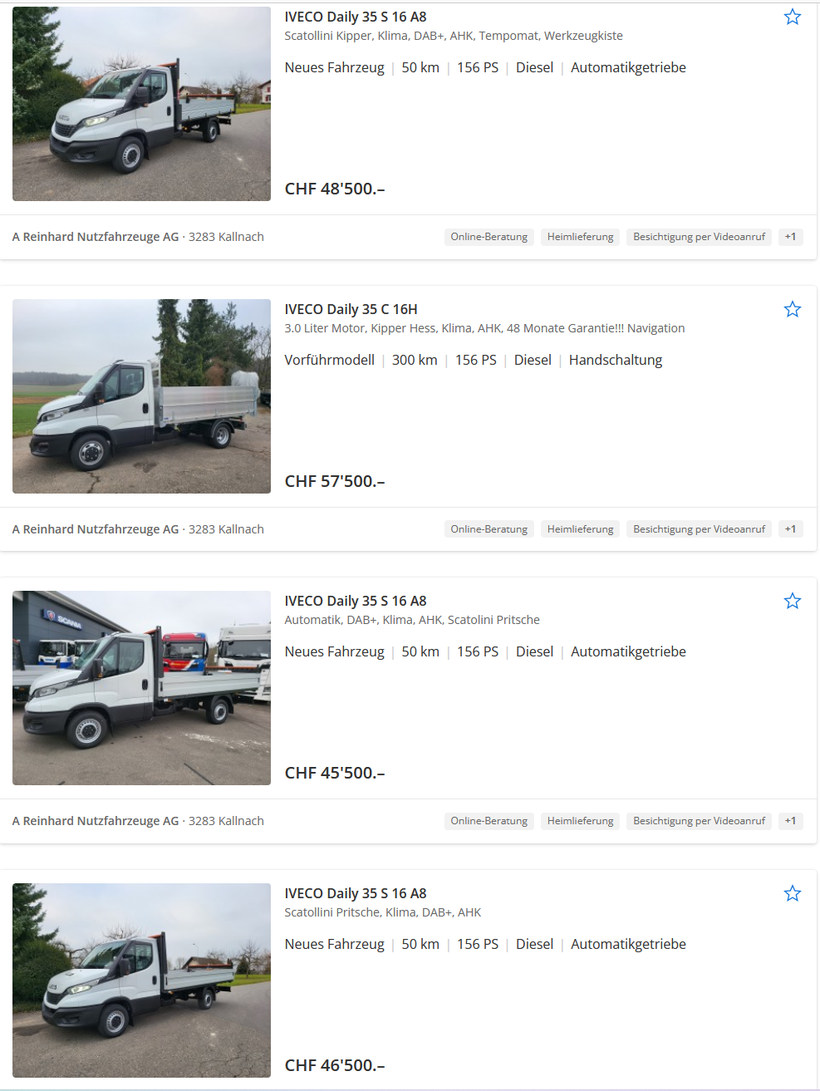Expand the +1 tag on the CHF 45'500 listing
This screenshot has width=820, height=1091.
[x=790, y=821]
